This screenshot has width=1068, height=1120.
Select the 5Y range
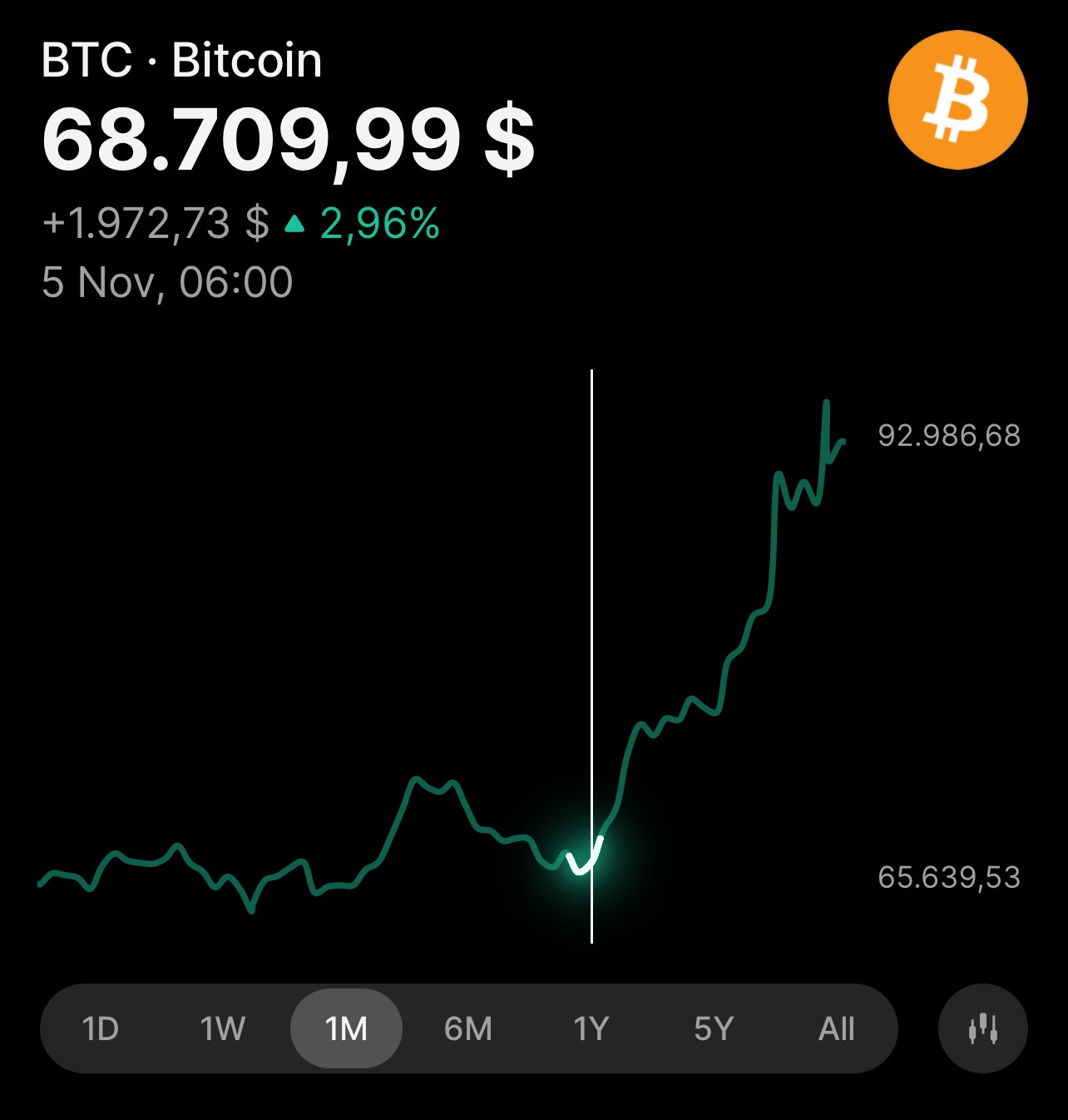point(714,1028)
